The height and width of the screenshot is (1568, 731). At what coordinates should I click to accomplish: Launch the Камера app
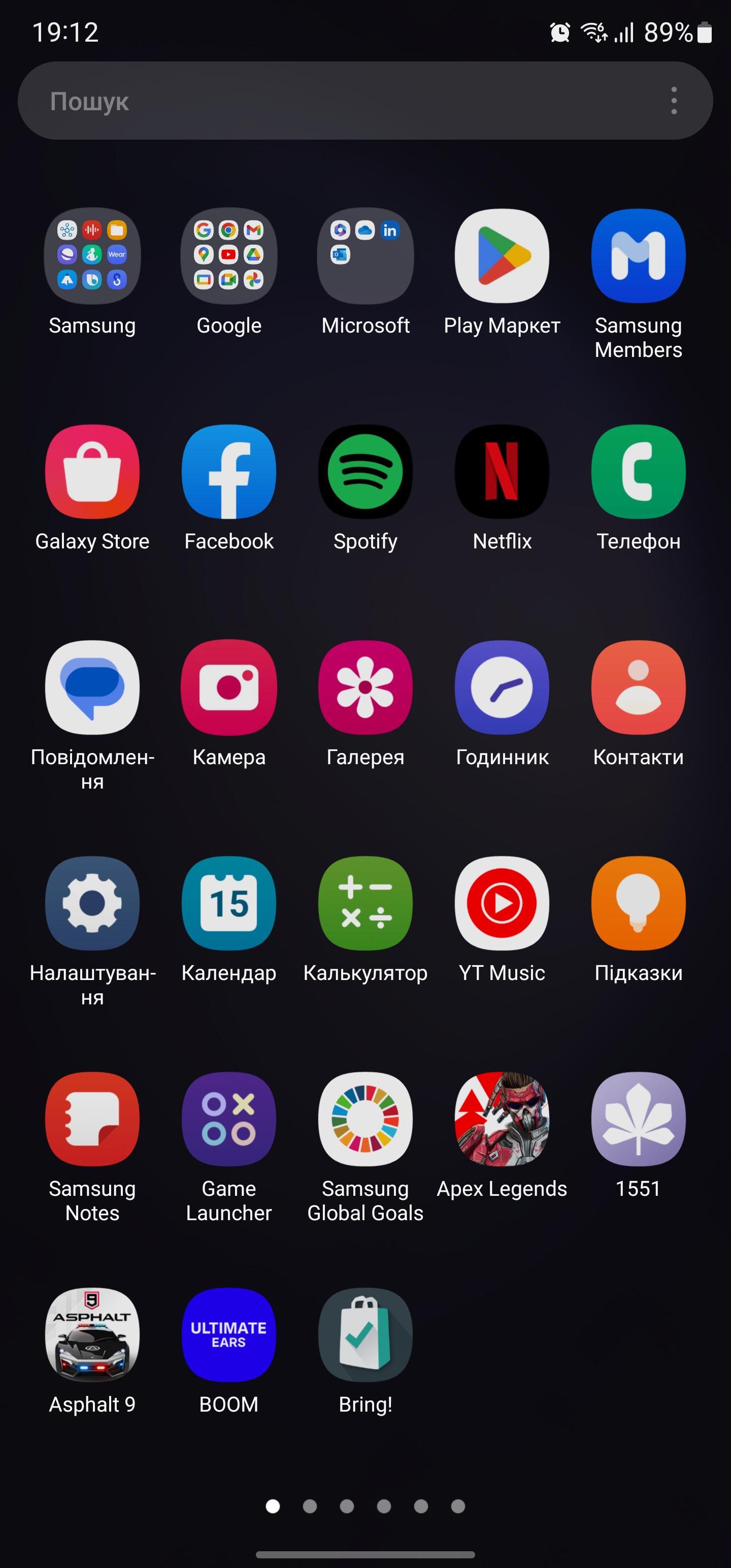(x=229, y=688)
